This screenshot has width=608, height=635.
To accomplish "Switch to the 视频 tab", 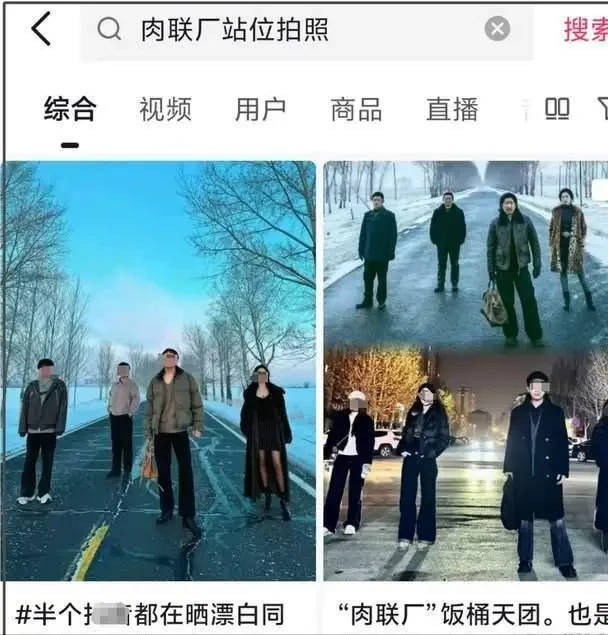I will point(165,110).
